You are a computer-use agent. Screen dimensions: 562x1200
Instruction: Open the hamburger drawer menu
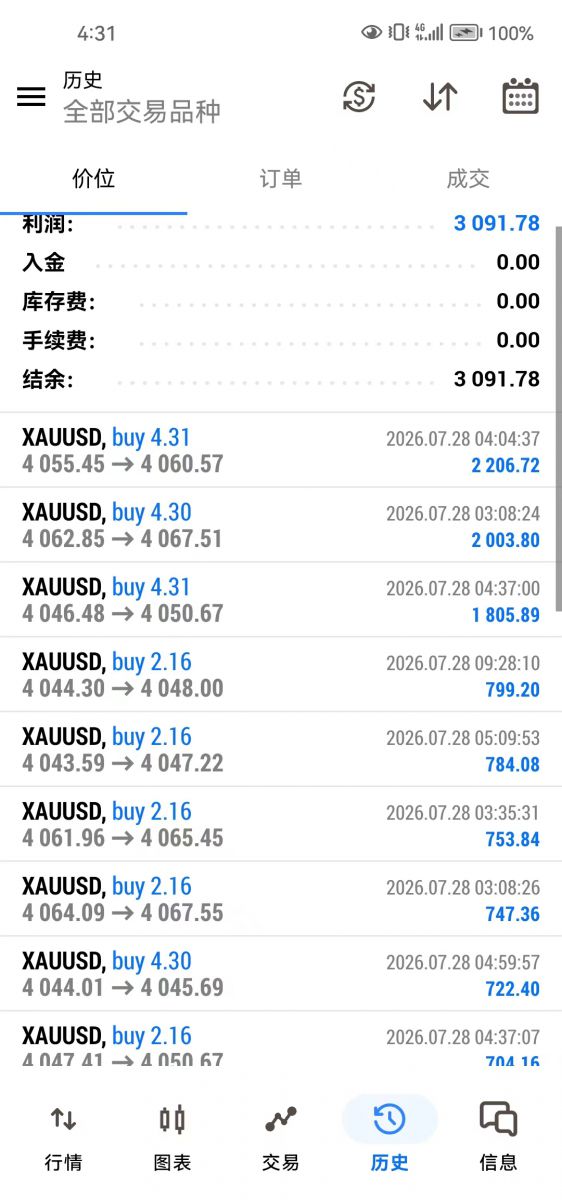31,96
